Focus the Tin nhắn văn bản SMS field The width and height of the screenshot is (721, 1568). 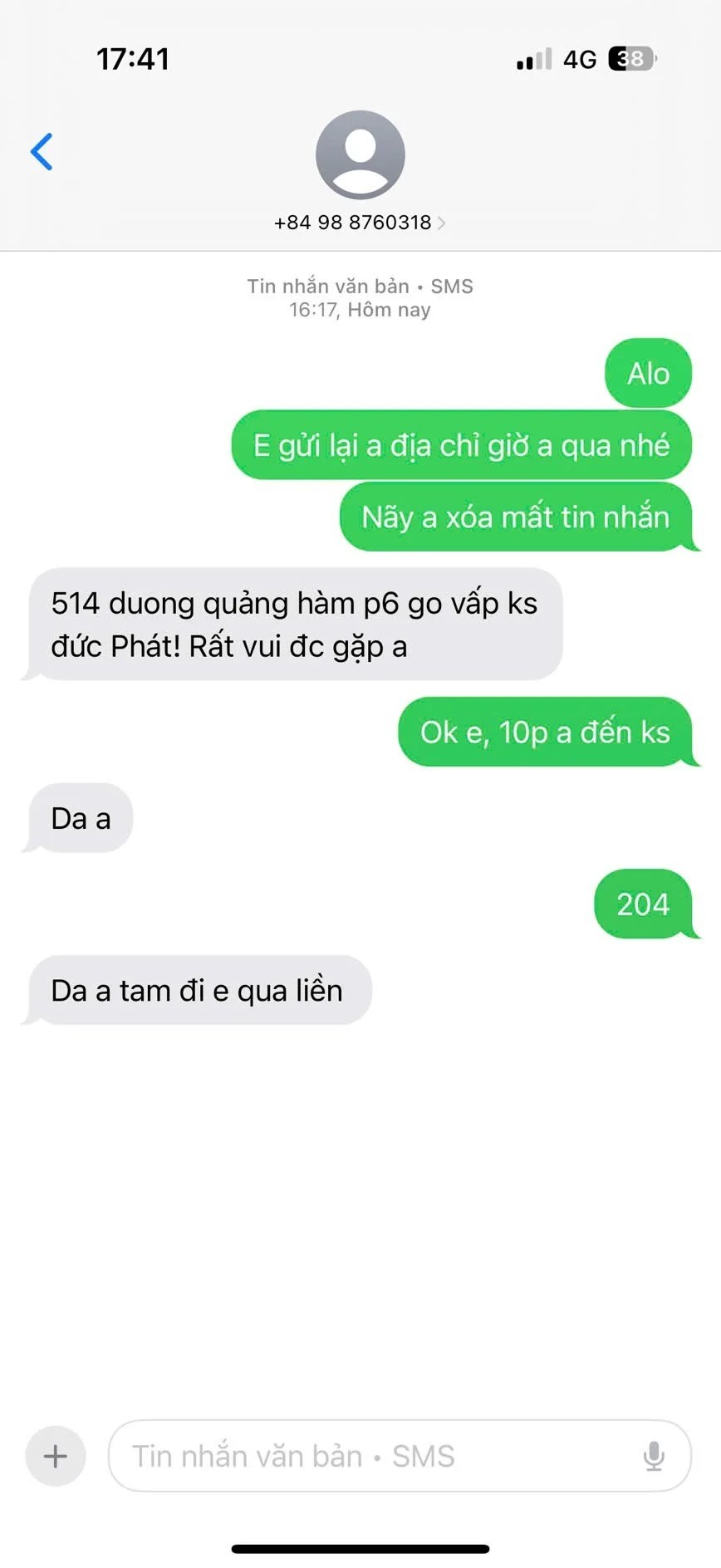click(374, 1456)
